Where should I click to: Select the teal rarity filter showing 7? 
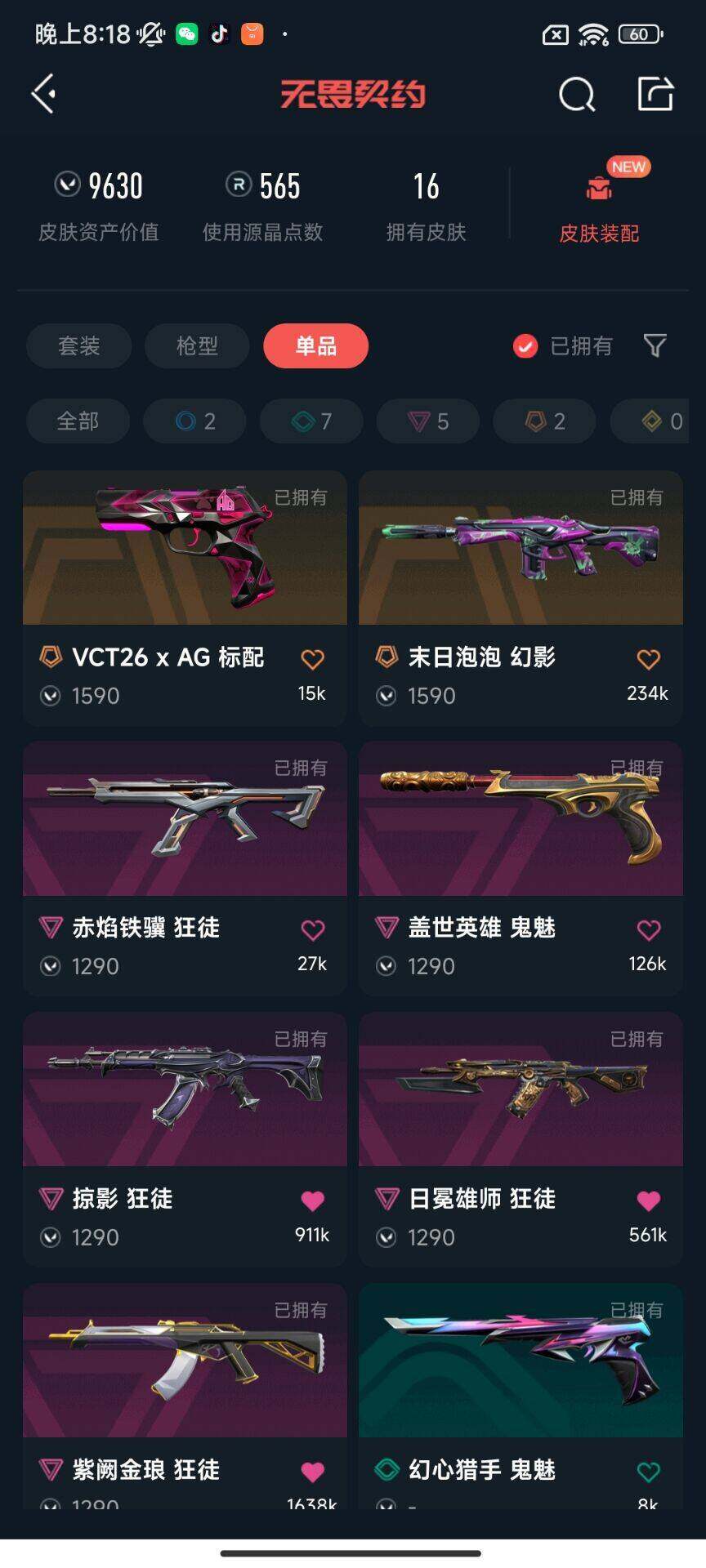(x=311, y=421)
